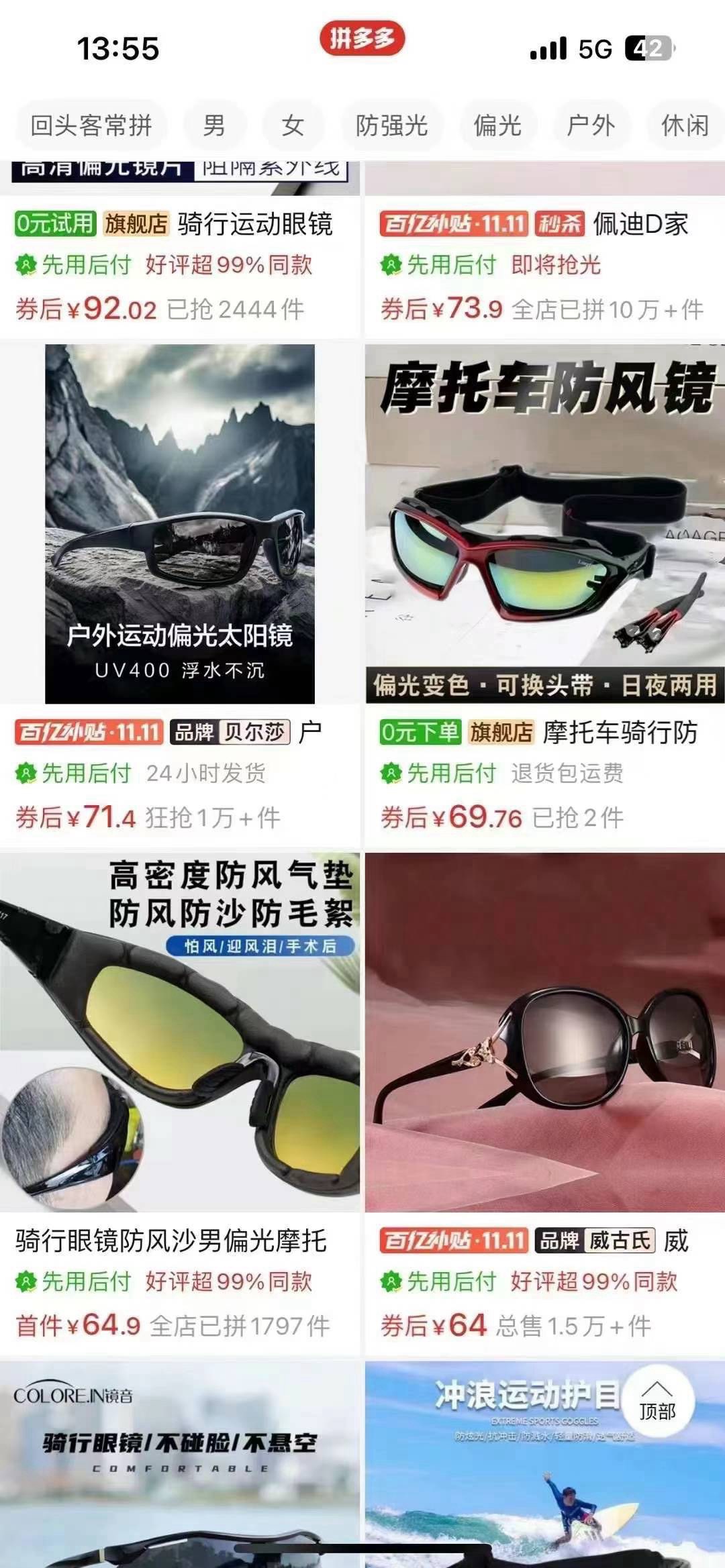This screenshot has height=1568, width=725.
Task: View 骑行眼镜防风沙男偏光摩托 product
Action: (x=179, y=1033)
